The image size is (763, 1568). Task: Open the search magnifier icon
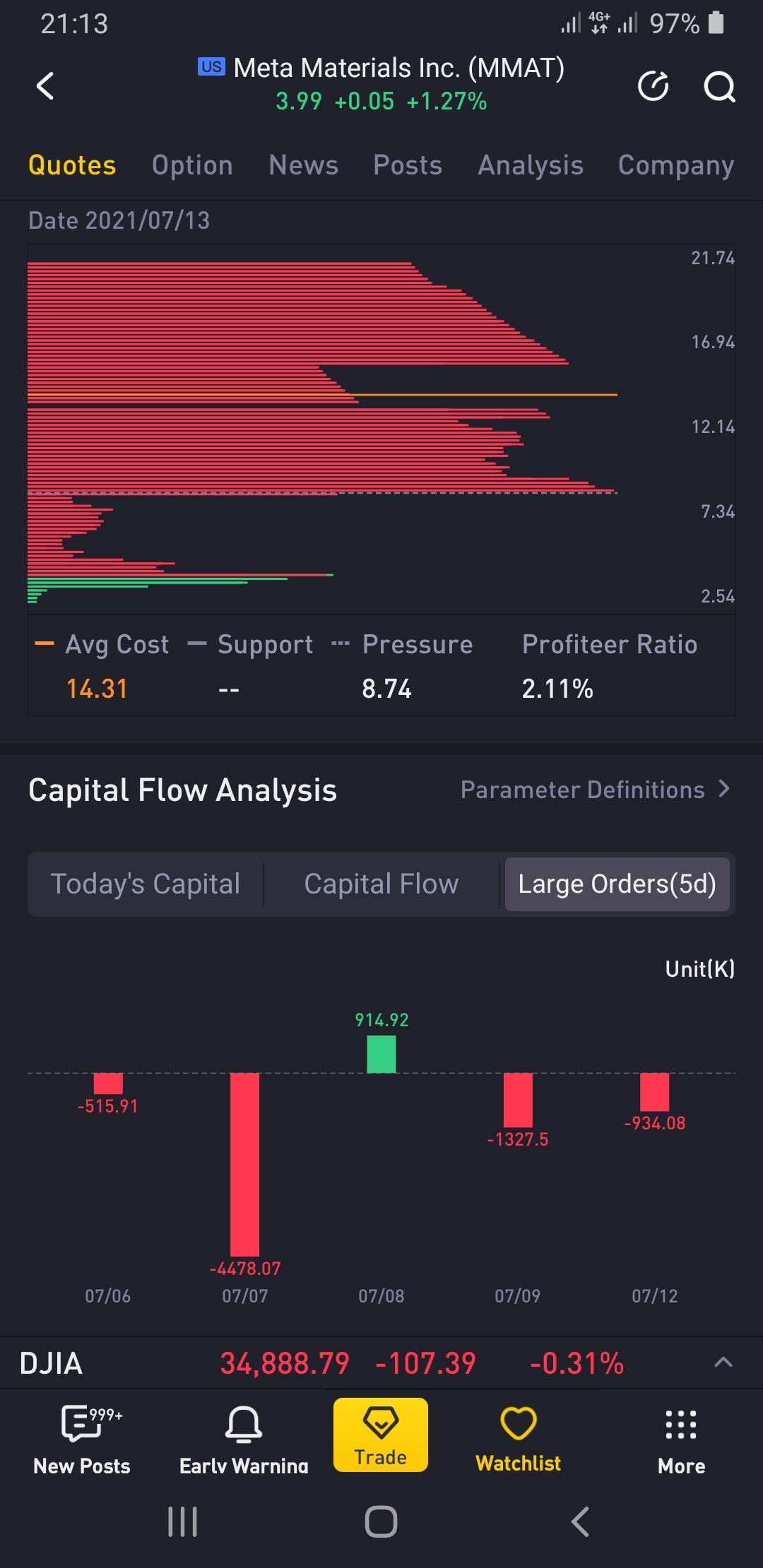[719, 87]
